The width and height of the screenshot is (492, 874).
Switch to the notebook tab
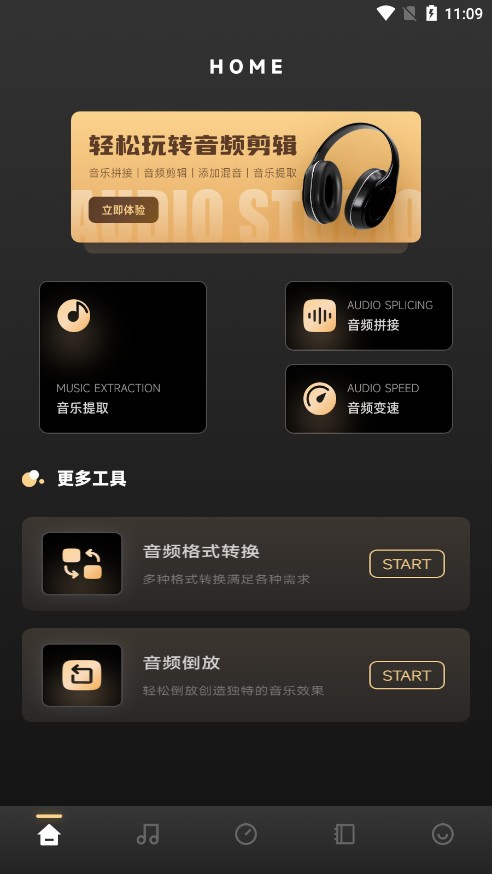click(344, 834)
